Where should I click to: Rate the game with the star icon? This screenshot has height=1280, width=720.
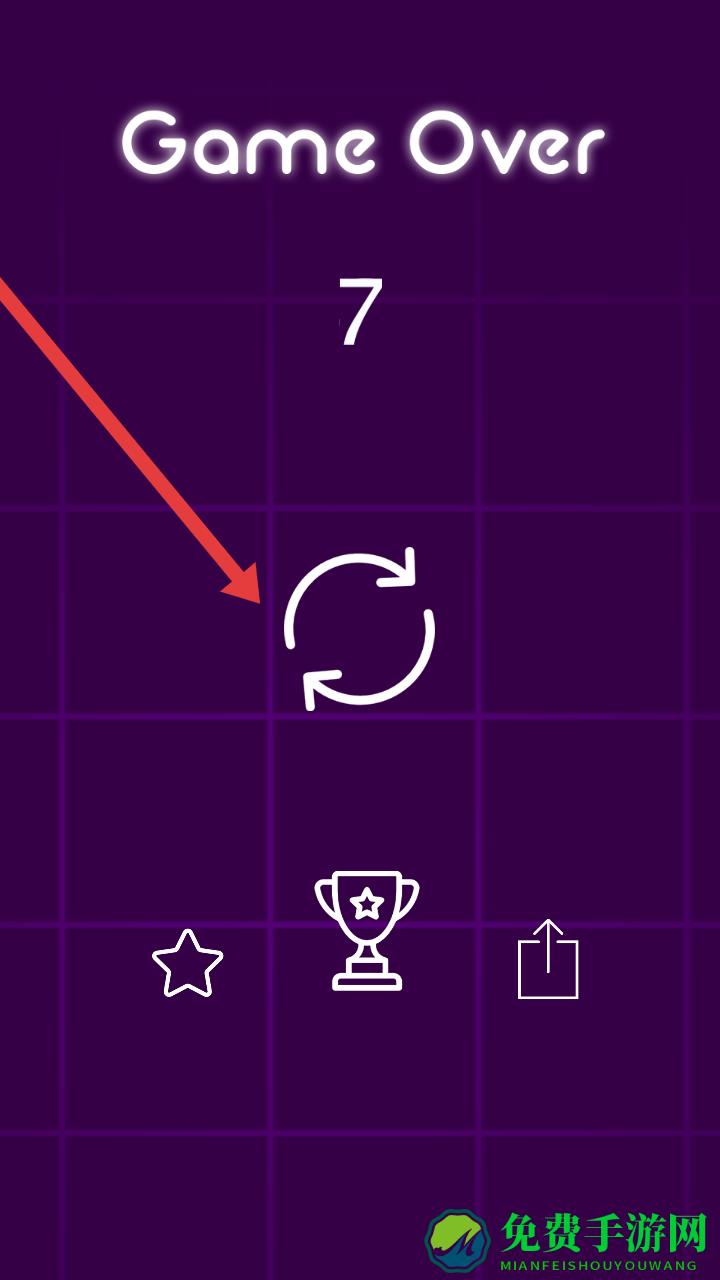(x=187, y=964)
